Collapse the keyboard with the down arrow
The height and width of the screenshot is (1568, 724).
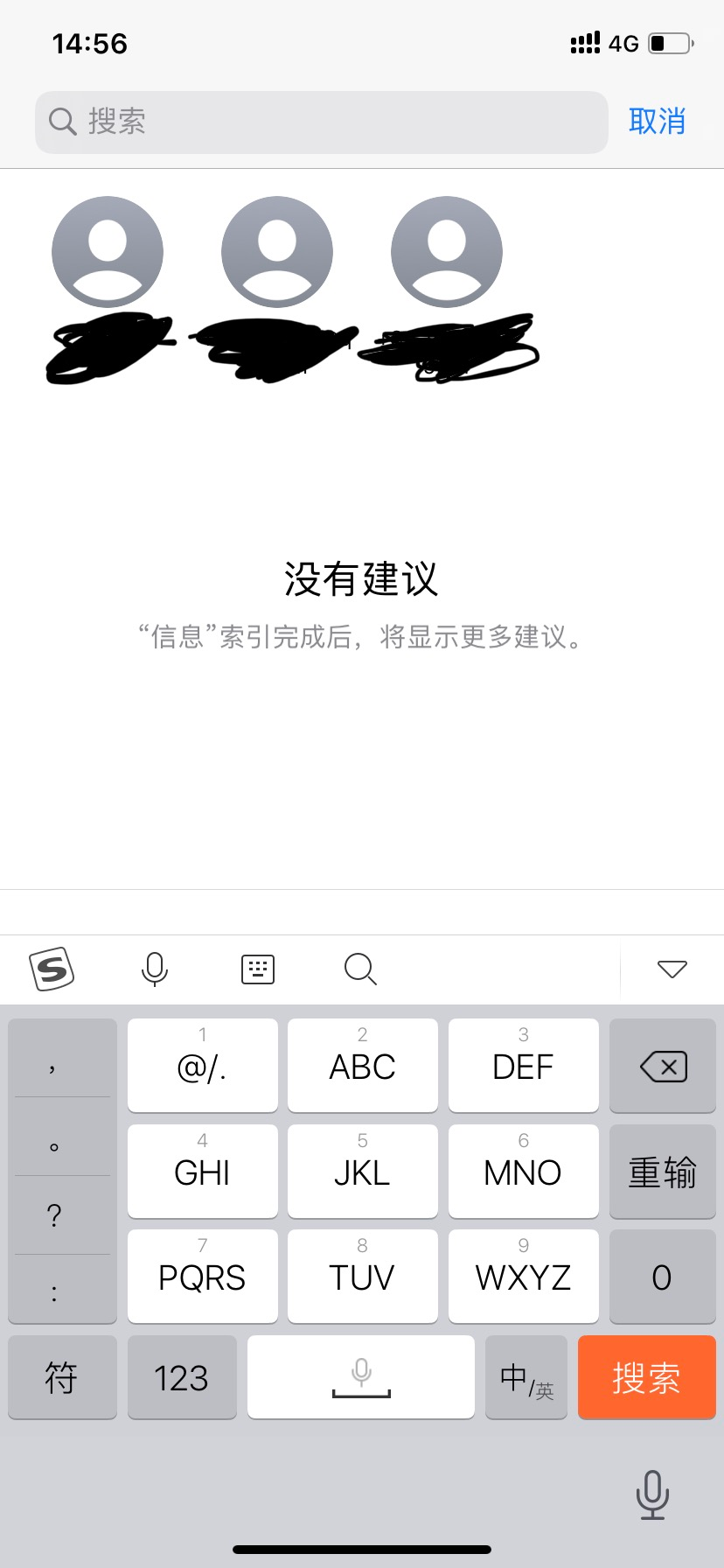(x=672, y=969)
